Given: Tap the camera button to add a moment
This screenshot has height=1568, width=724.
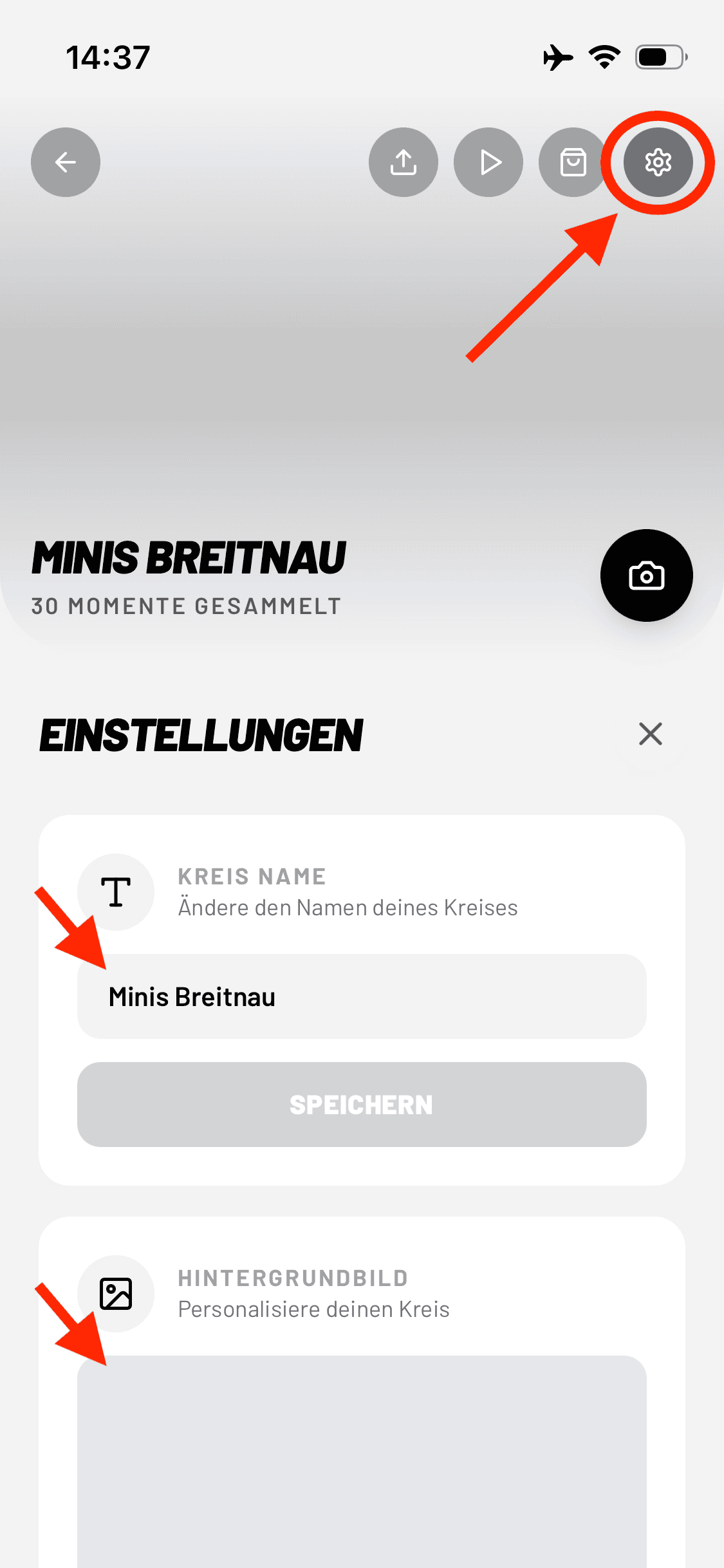Looking at the screenshot, I should pyautogui.click(x=646, y=575).
